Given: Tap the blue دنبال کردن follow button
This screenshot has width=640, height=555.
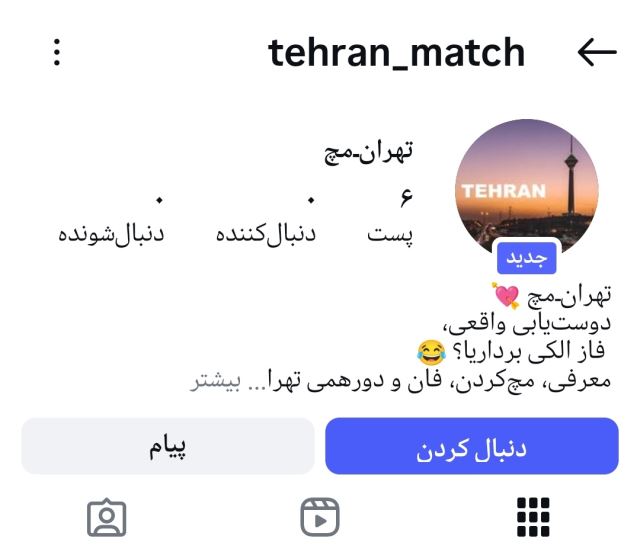Looking at the screenshot, I should point(471,446).
